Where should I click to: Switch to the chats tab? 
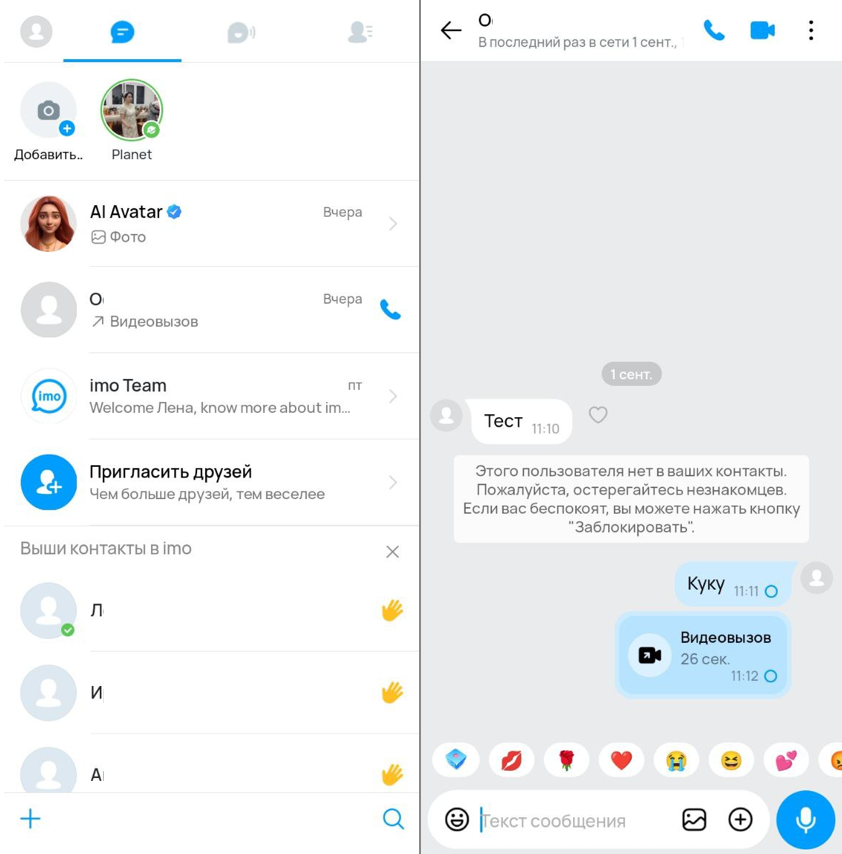(x=122, y=33)
